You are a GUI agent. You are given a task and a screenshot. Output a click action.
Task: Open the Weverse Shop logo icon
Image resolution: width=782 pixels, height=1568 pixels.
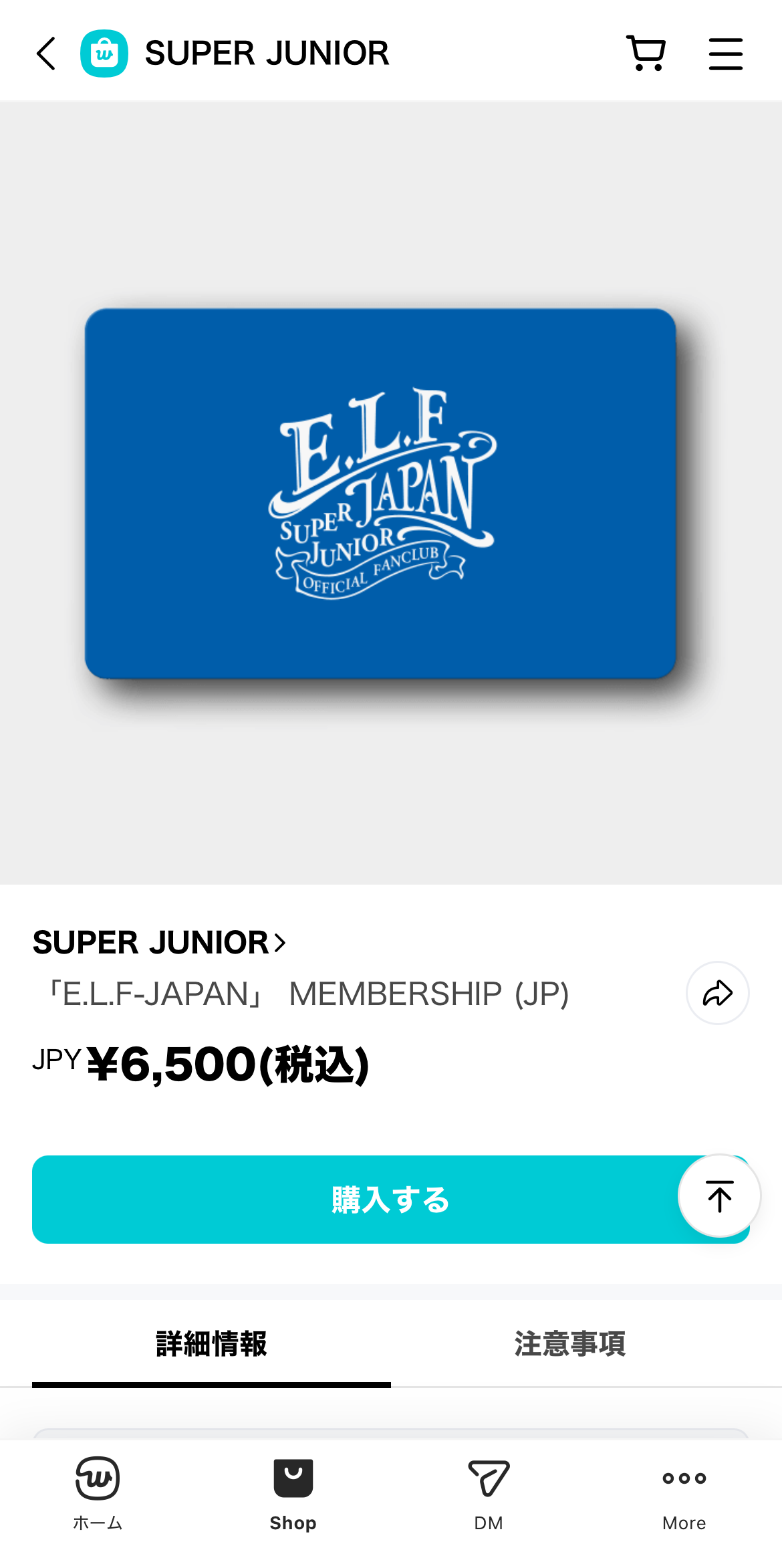104,53
